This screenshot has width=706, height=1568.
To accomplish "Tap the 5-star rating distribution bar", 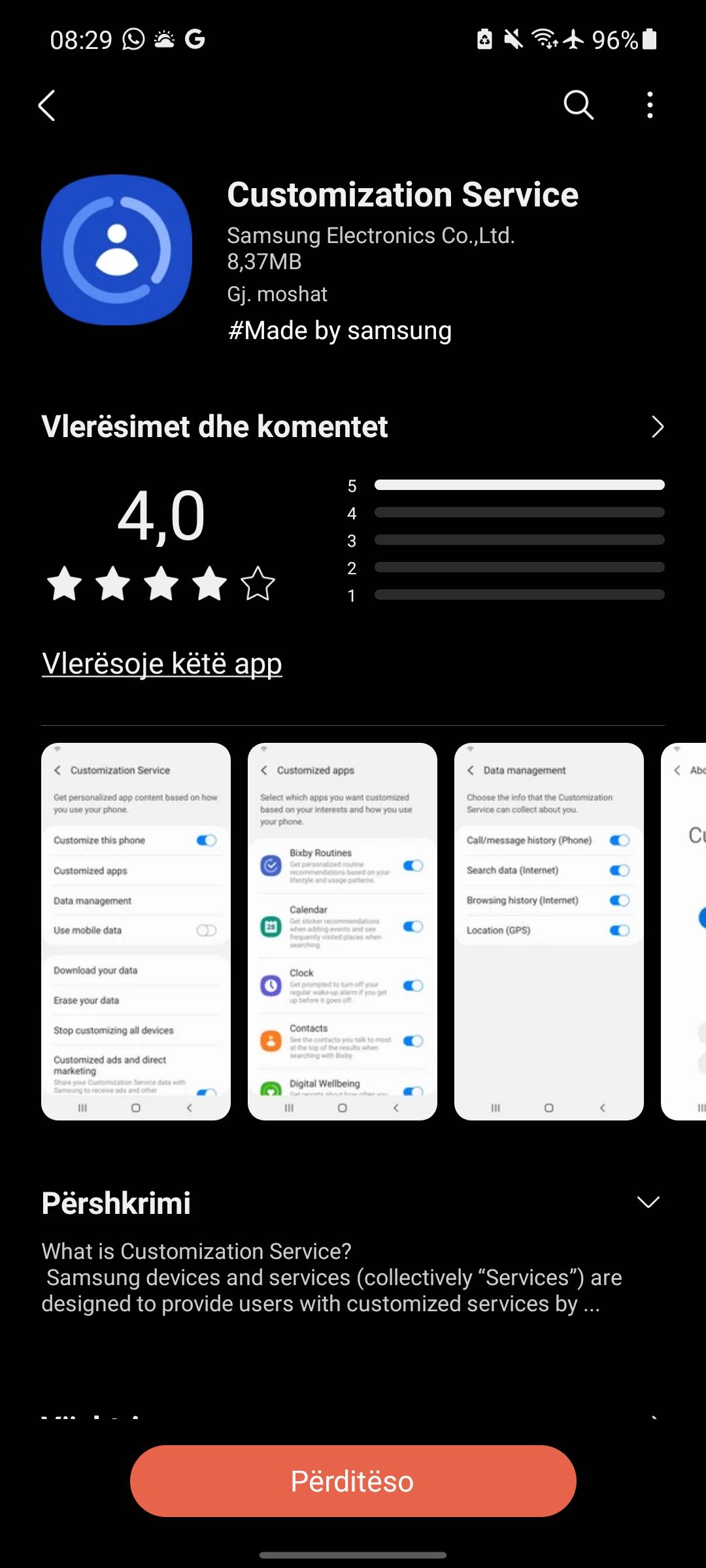I will pos(518,485).
